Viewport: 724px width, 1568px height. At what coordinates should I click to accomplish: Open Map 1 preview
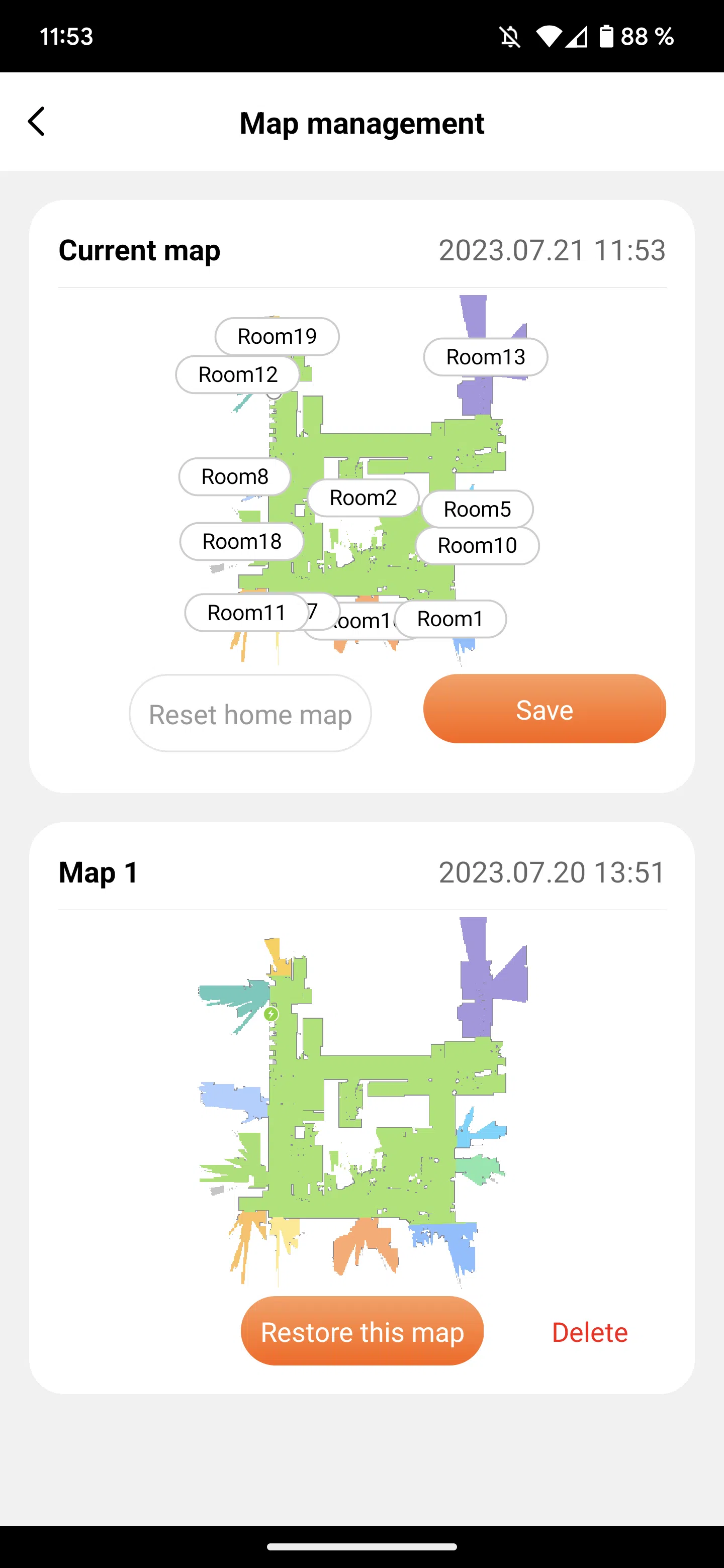point(361,1102)
